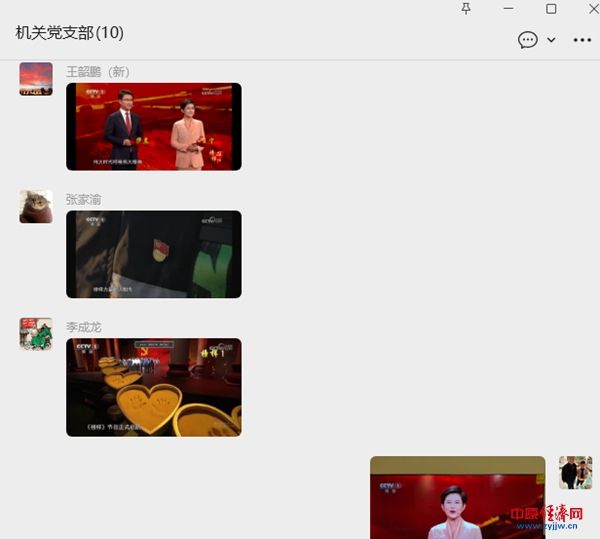Pin the chat window on top
Screen dimensions: 600x539
click(x=466, y=8)
